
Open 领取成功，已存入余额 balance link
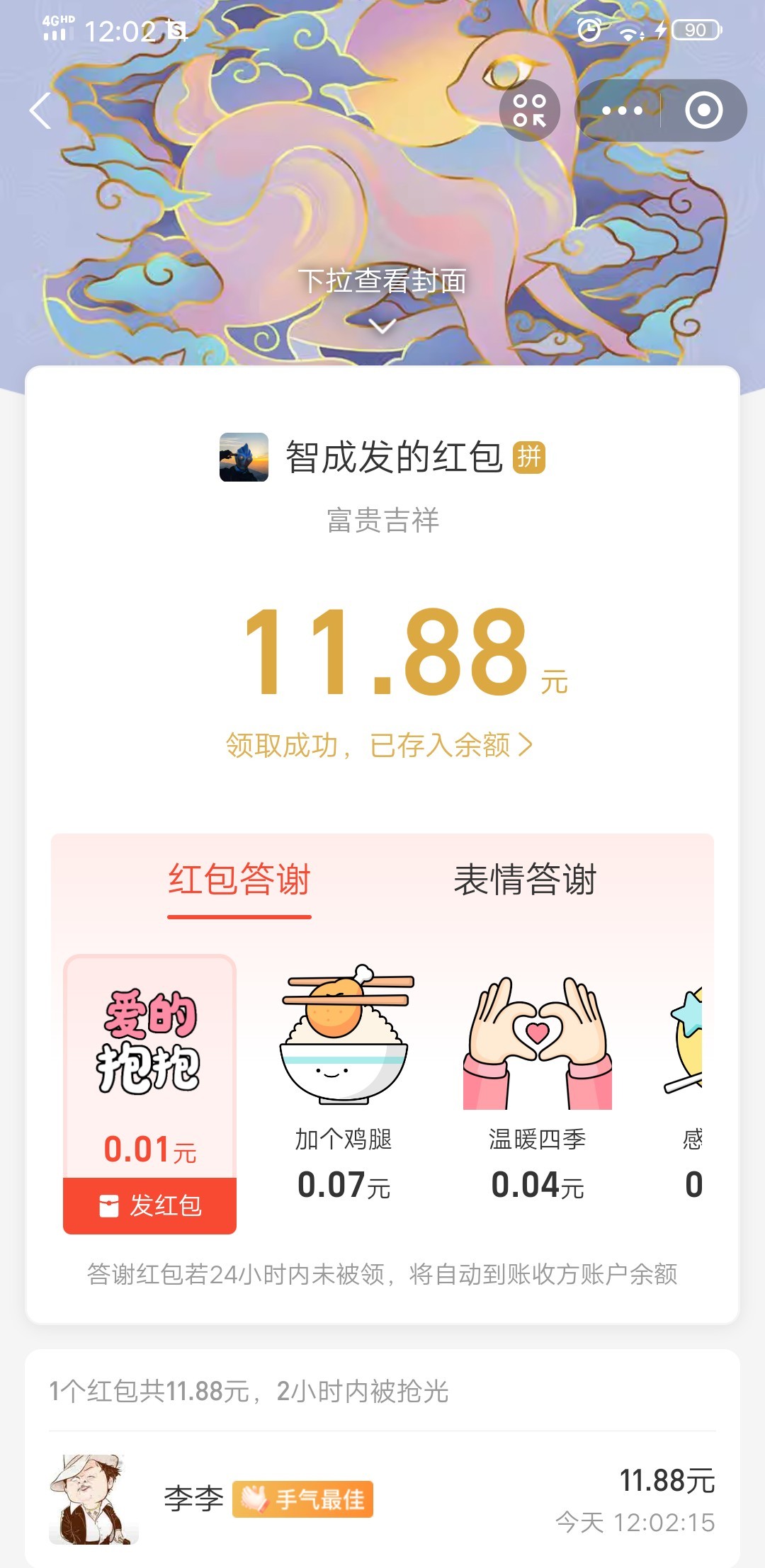(380, 745)
